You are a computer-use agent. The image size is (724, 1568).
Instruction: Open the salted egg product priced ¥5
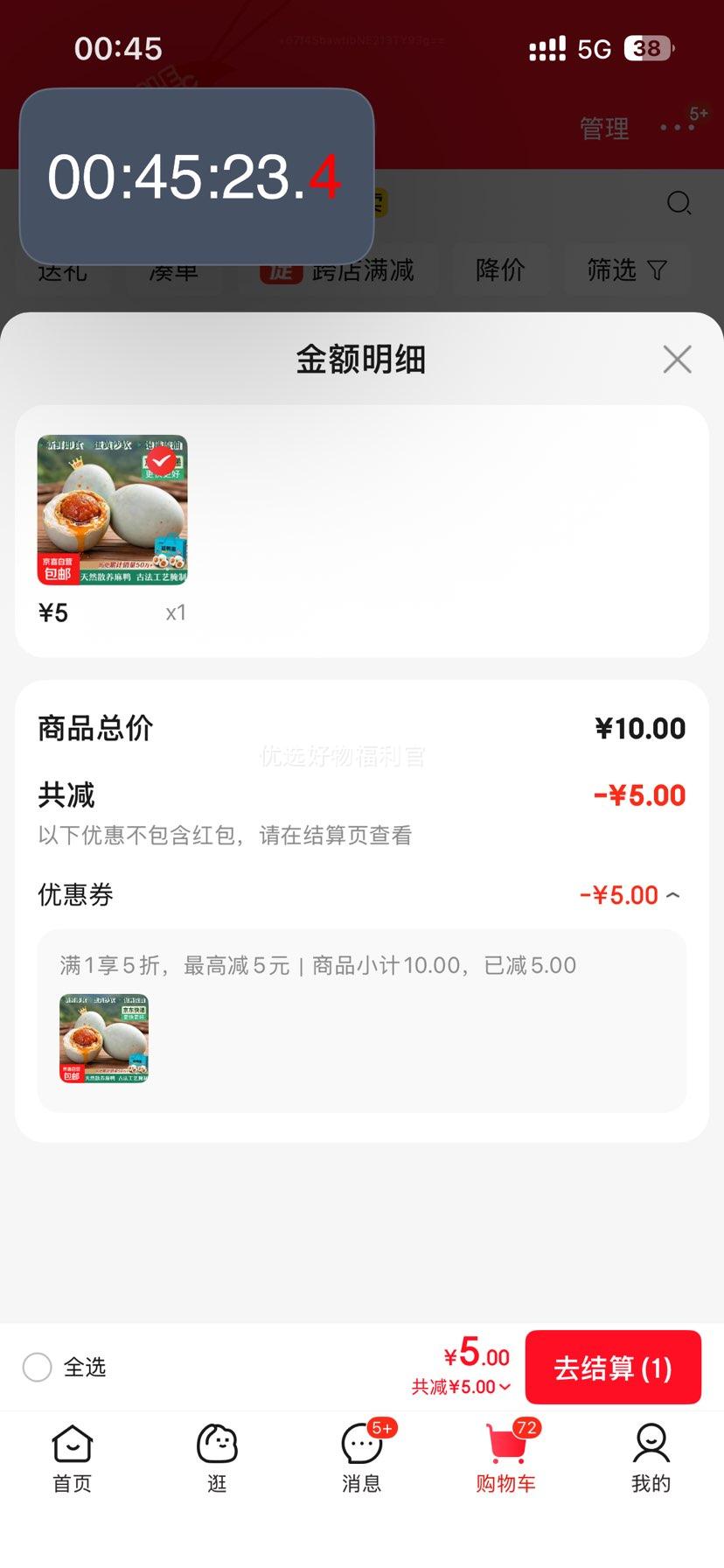coord(112,510)
